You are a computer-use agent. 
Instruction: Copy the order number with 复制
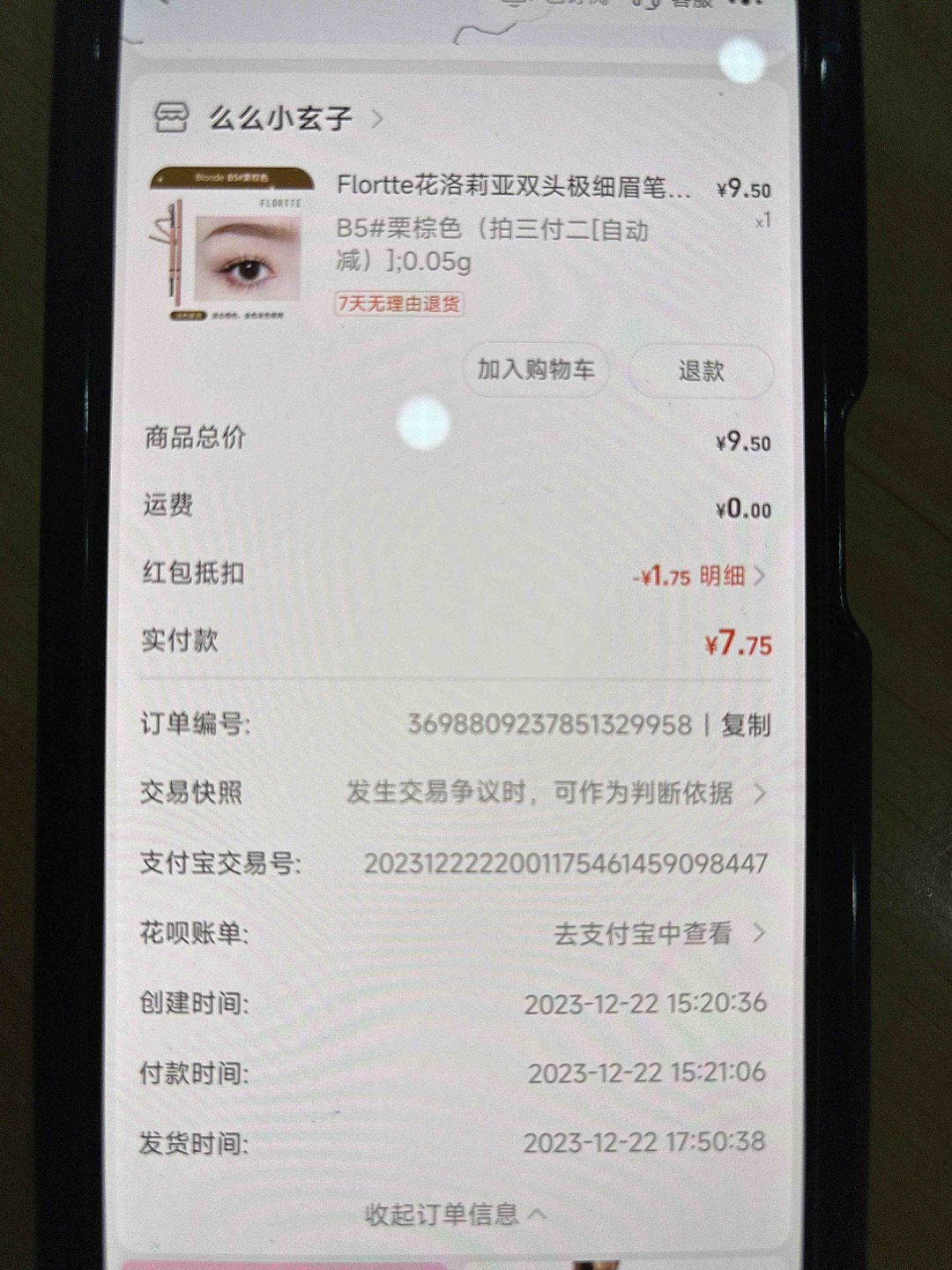[746, 725]
